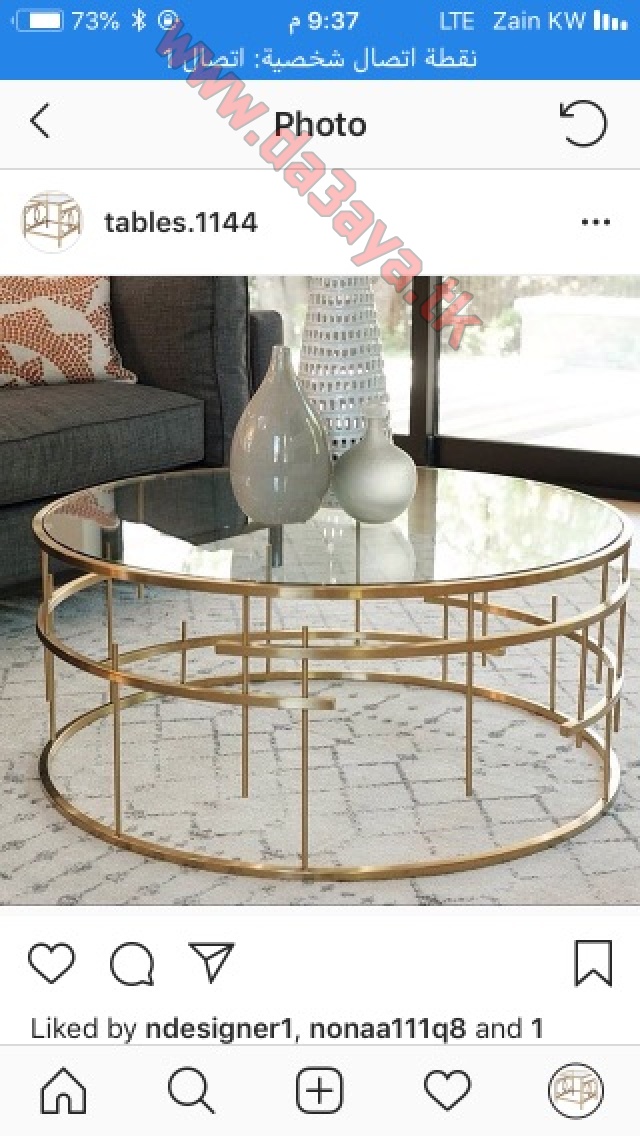Tap the tables.1144 profile picture

51,222
